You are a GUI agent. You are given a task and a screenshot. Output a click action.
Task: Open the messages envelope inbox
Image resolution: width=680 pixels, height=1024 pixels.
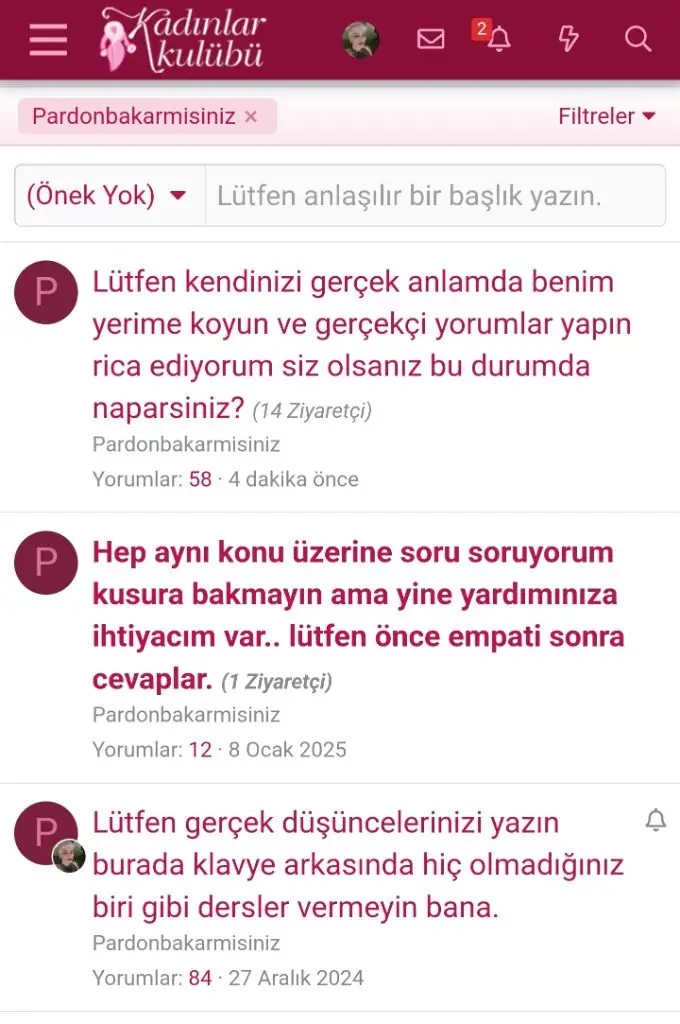pyautogui.click(x=430, y=39)
